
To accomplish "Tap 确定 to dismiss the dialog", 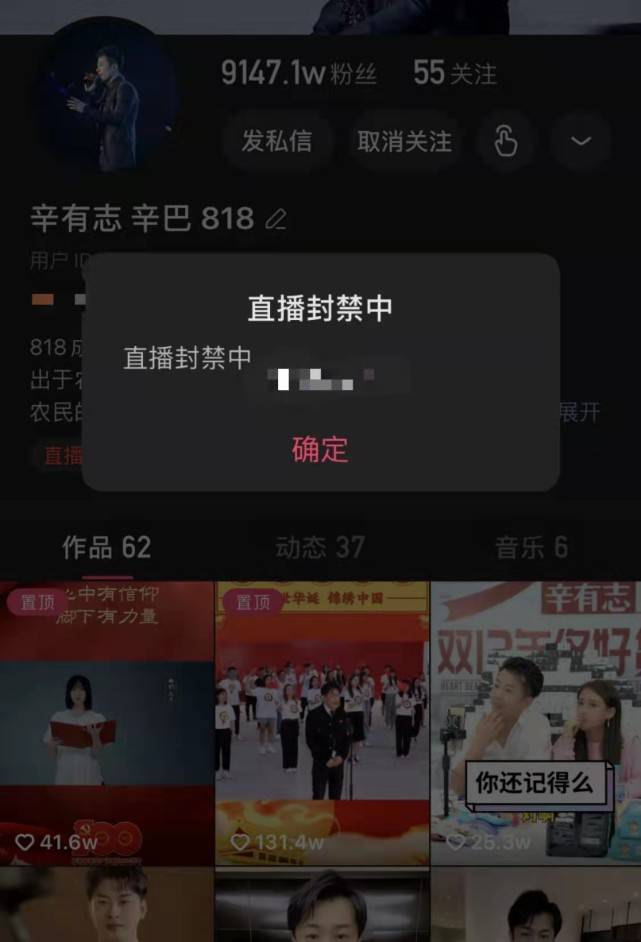I will [x=320, y=449].
